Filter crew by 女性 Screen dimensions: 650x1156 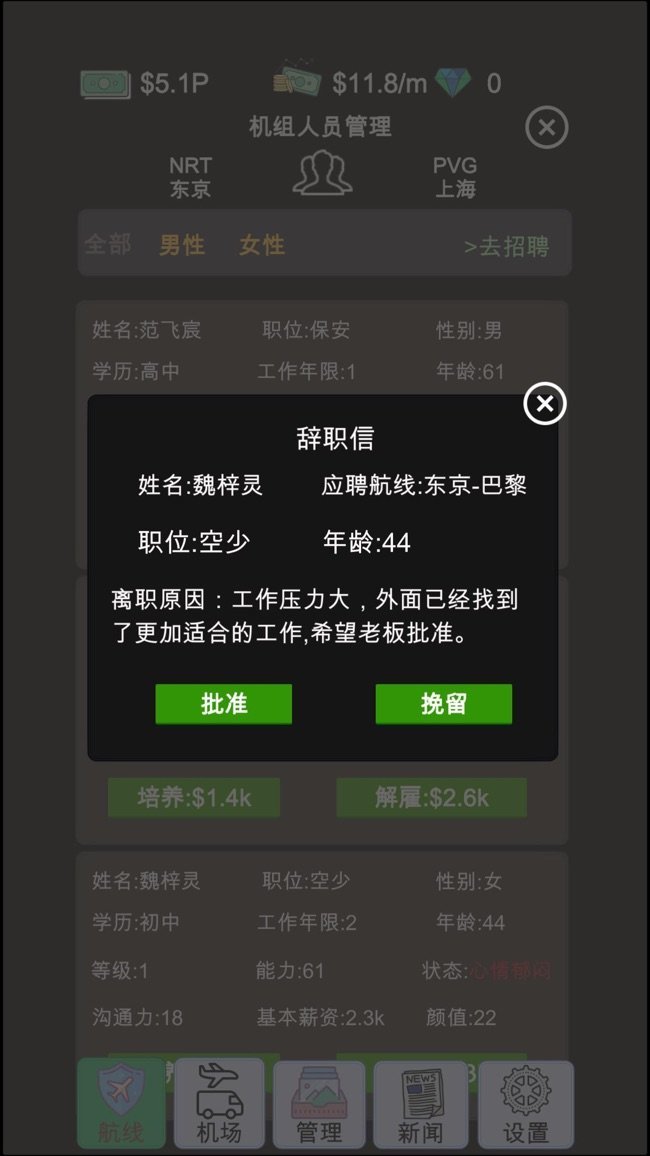pyautogui.click(x=262, y=245)
